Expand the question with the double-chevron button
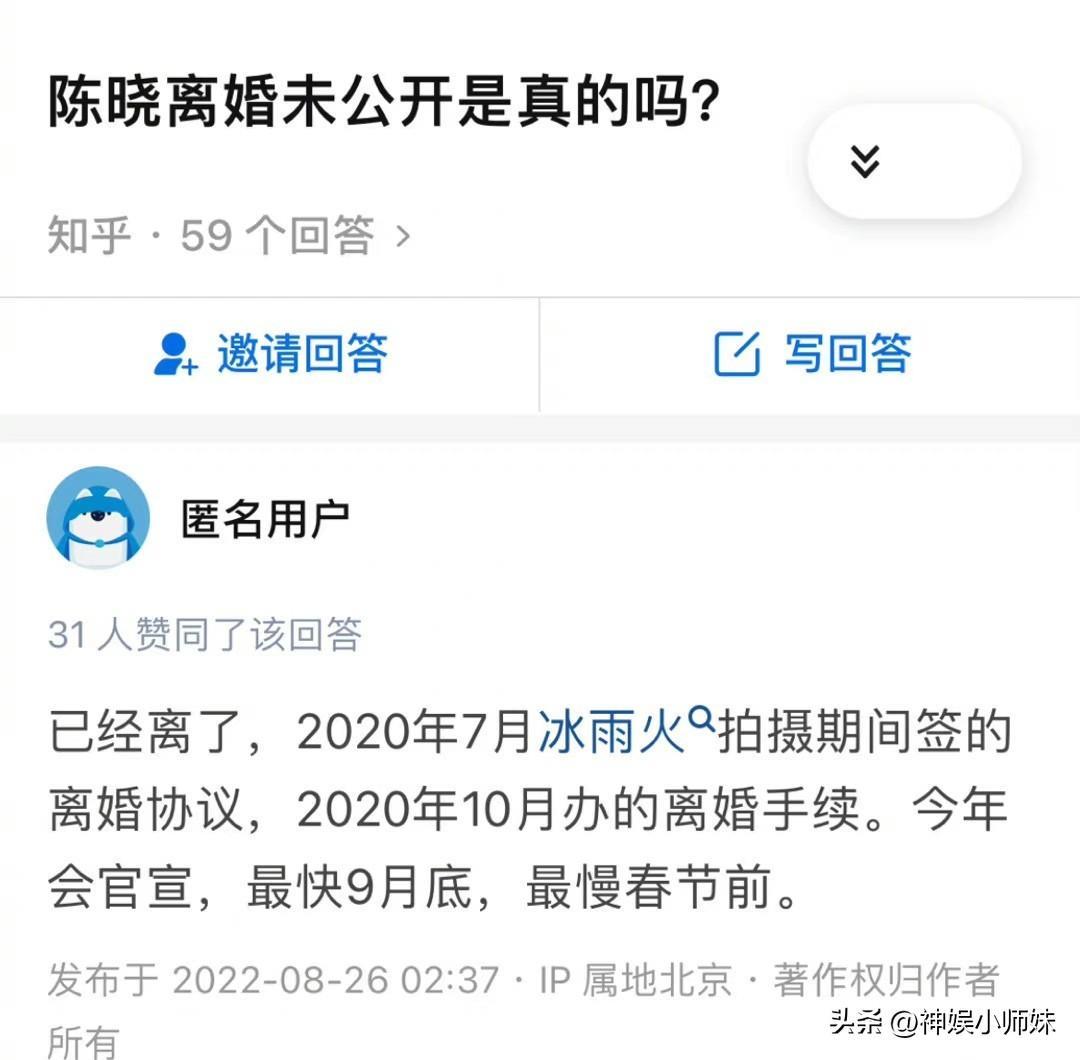Image resolution: width=1080 pixels, height=1060 pixels. pyautogui.click(x=865, y=161)
